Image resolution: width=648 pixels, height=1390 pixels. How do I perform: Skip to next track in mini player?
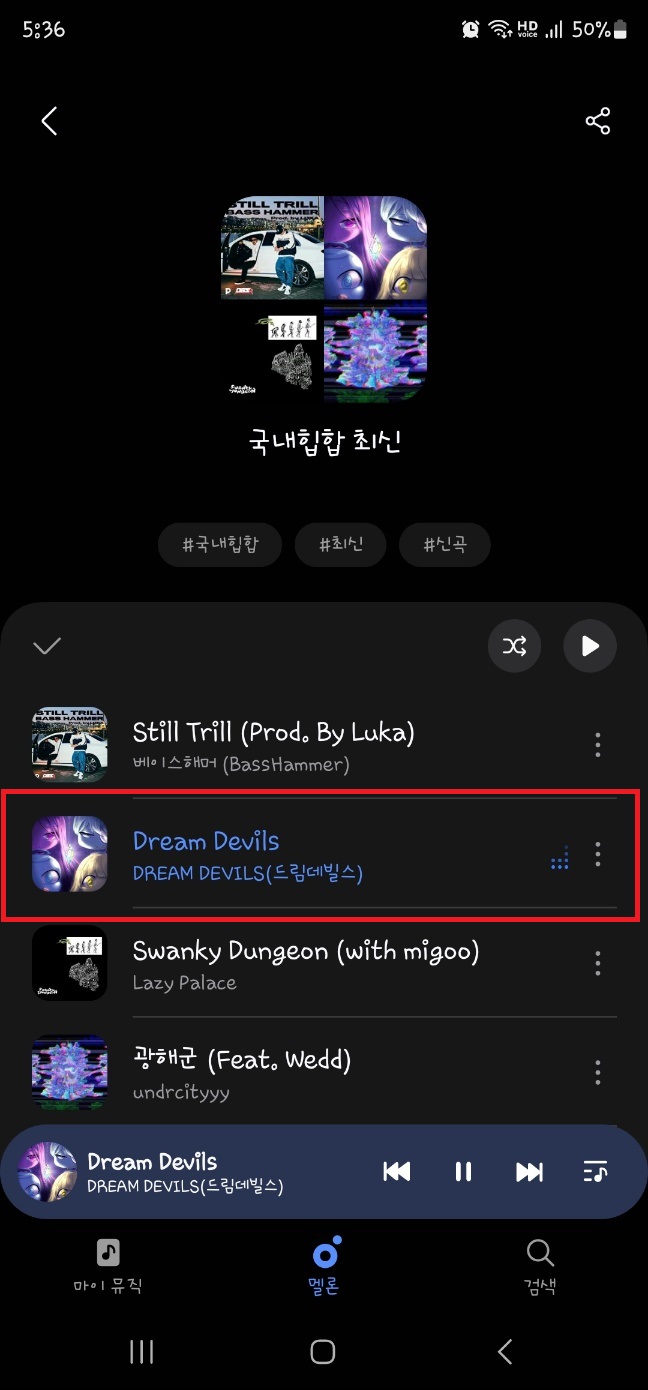[x=529, y=1172]
